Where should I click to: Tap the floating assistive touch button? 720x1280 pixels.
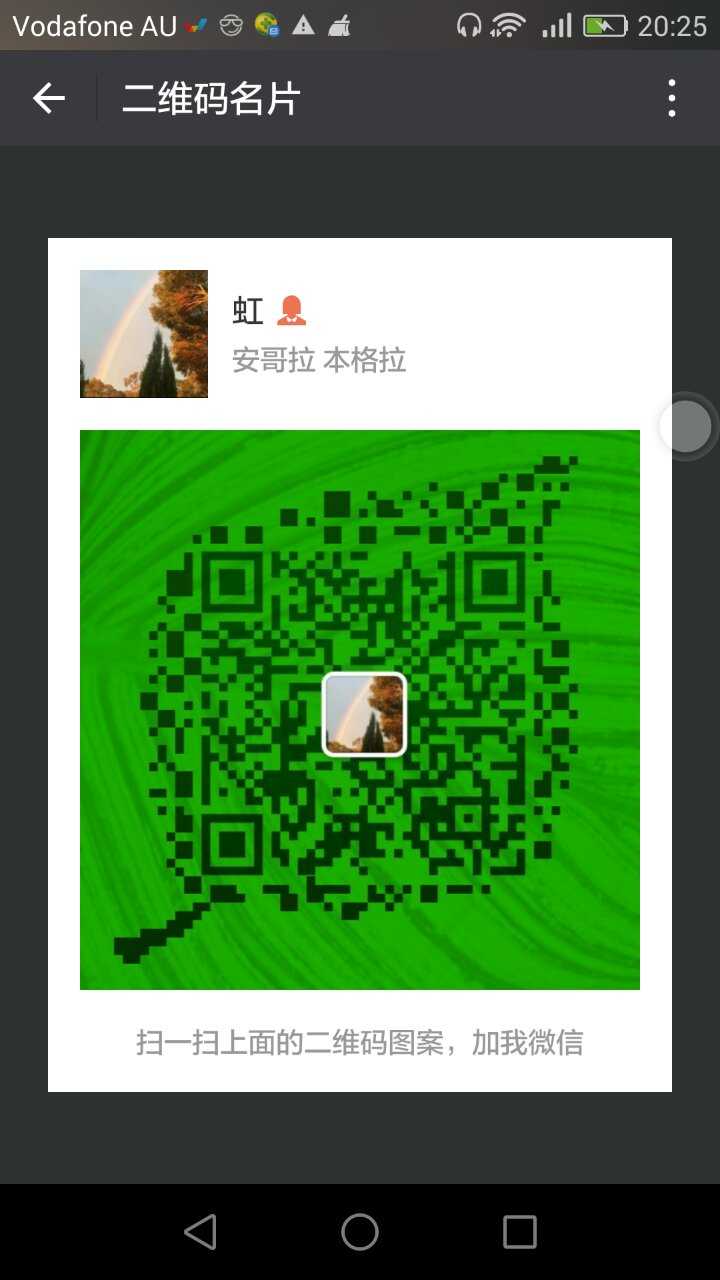(x=686, y=427)
